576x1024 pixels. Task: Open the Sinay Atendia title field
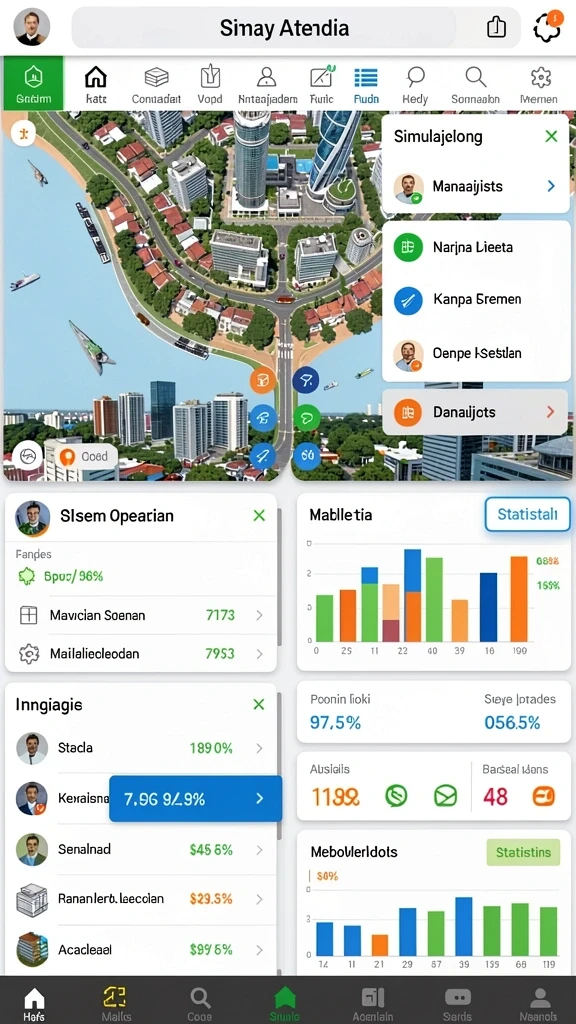[284, 27]
